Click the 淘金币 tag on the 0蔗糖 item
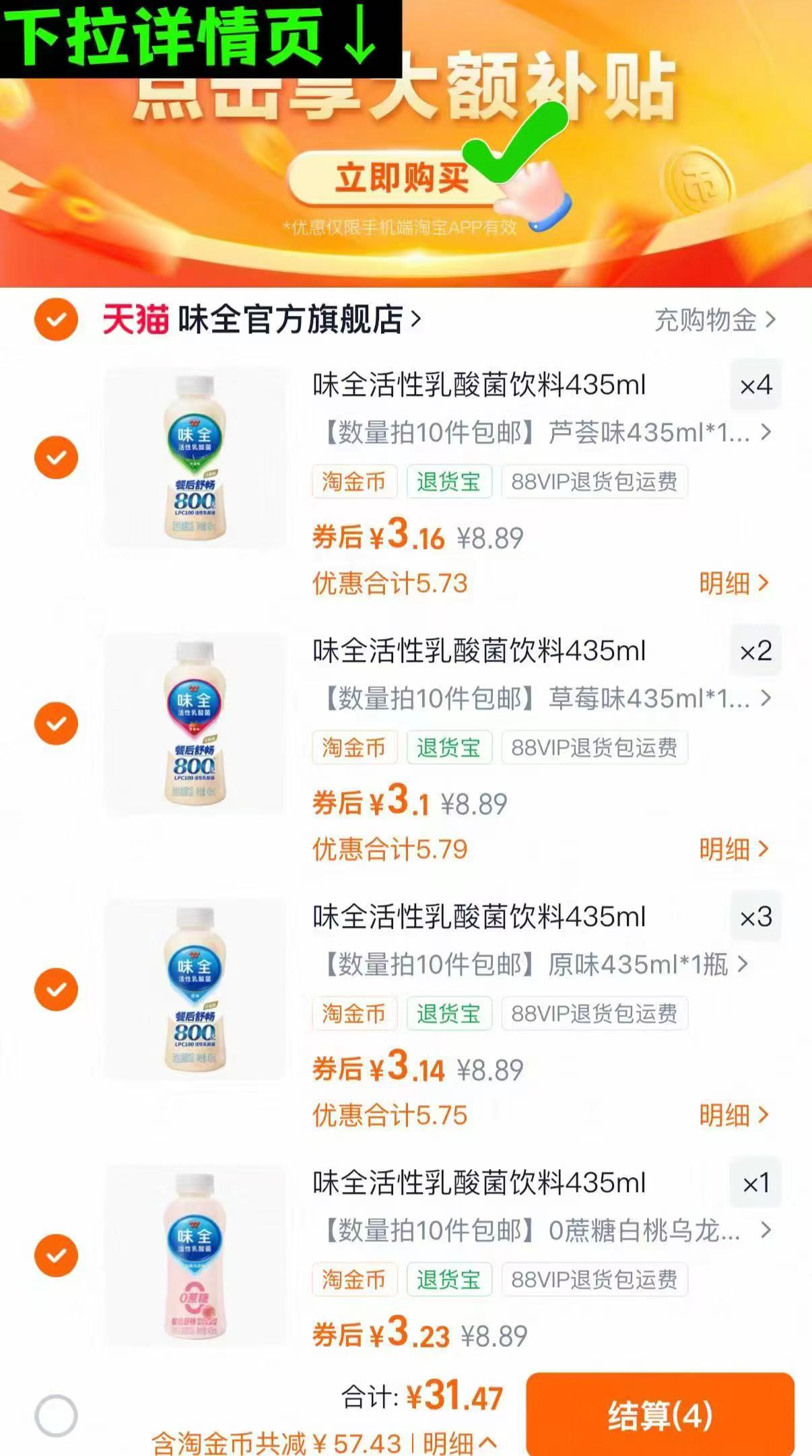This screenshot has height=1456, width=812. pyautogui.click(x=354, y=1280)
